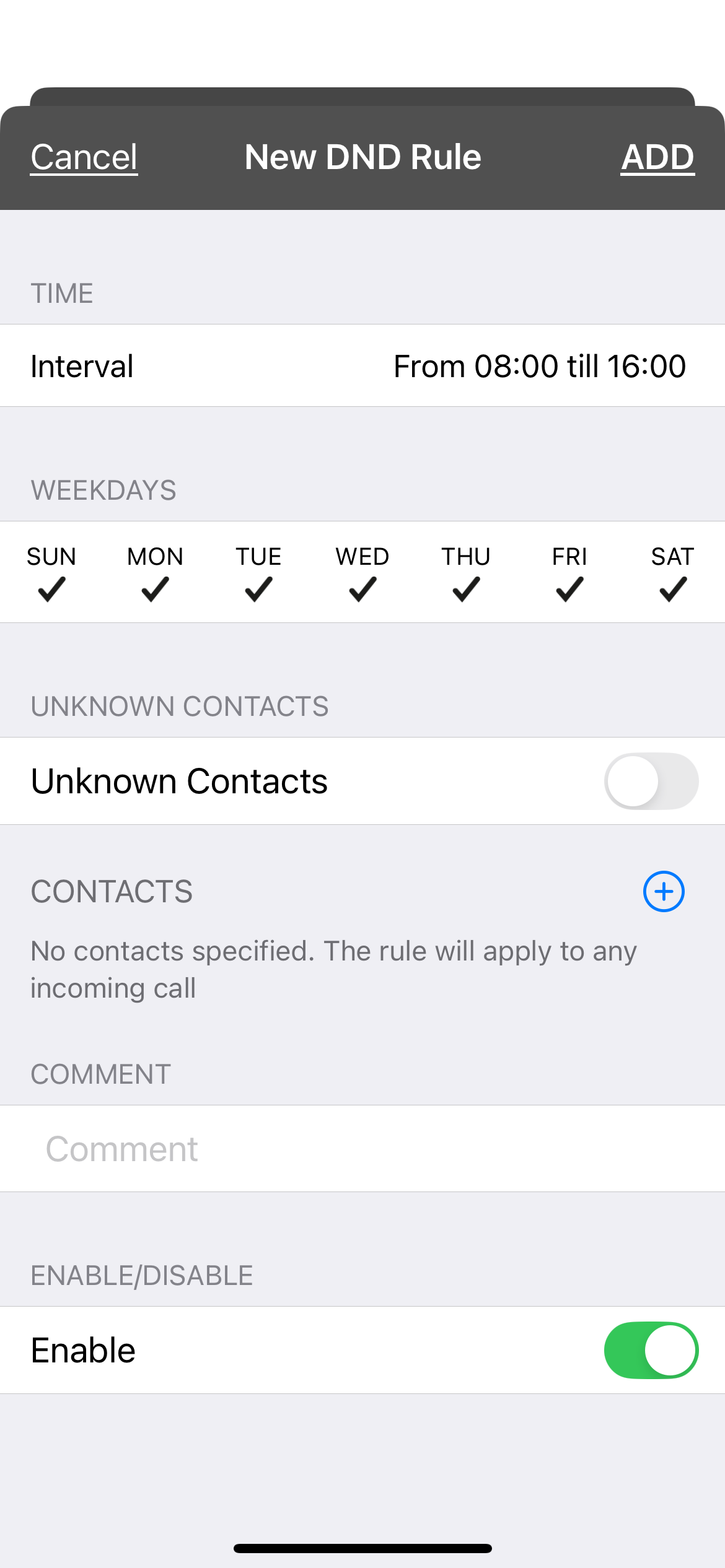725x1568 pixels.
Task: Deselect TUE weekday
Action: 258,573
